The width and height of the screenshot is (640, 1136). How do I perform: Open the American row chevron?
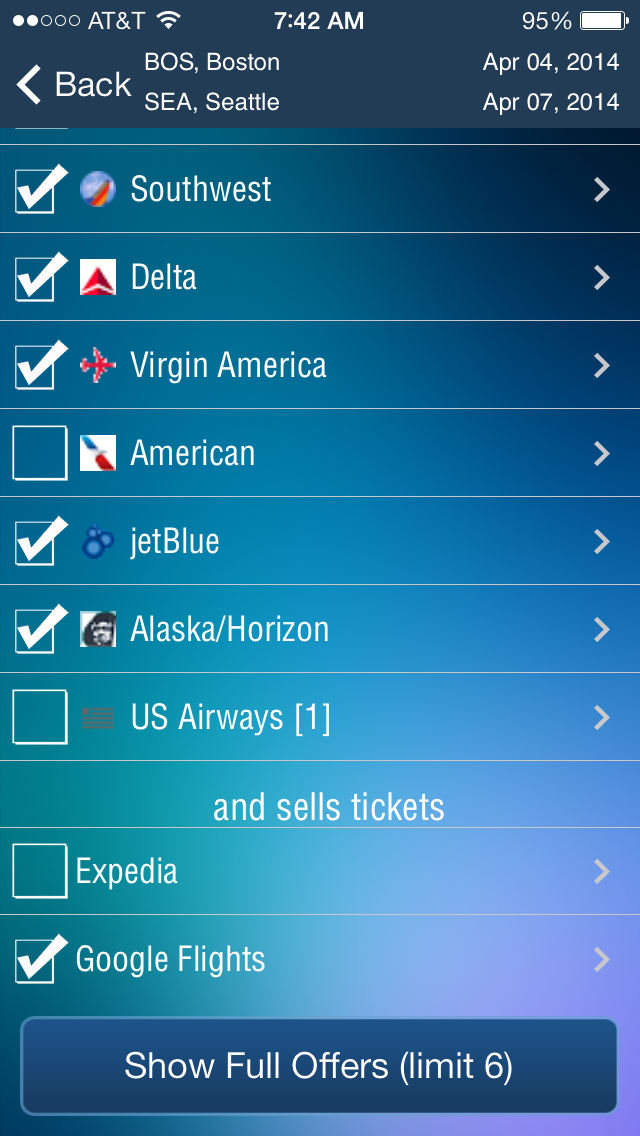click(602, 454)
